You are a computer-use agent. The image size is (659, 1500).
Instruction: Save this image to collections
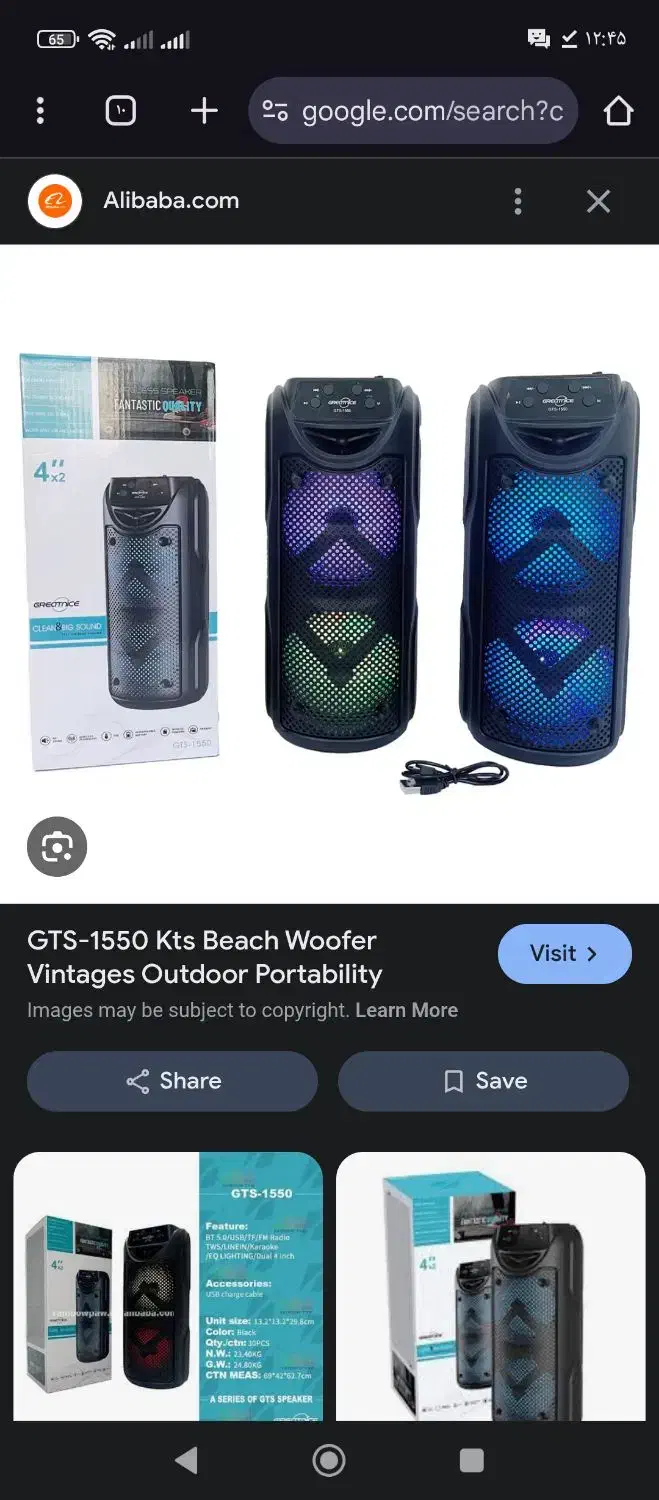point(484,1081)
